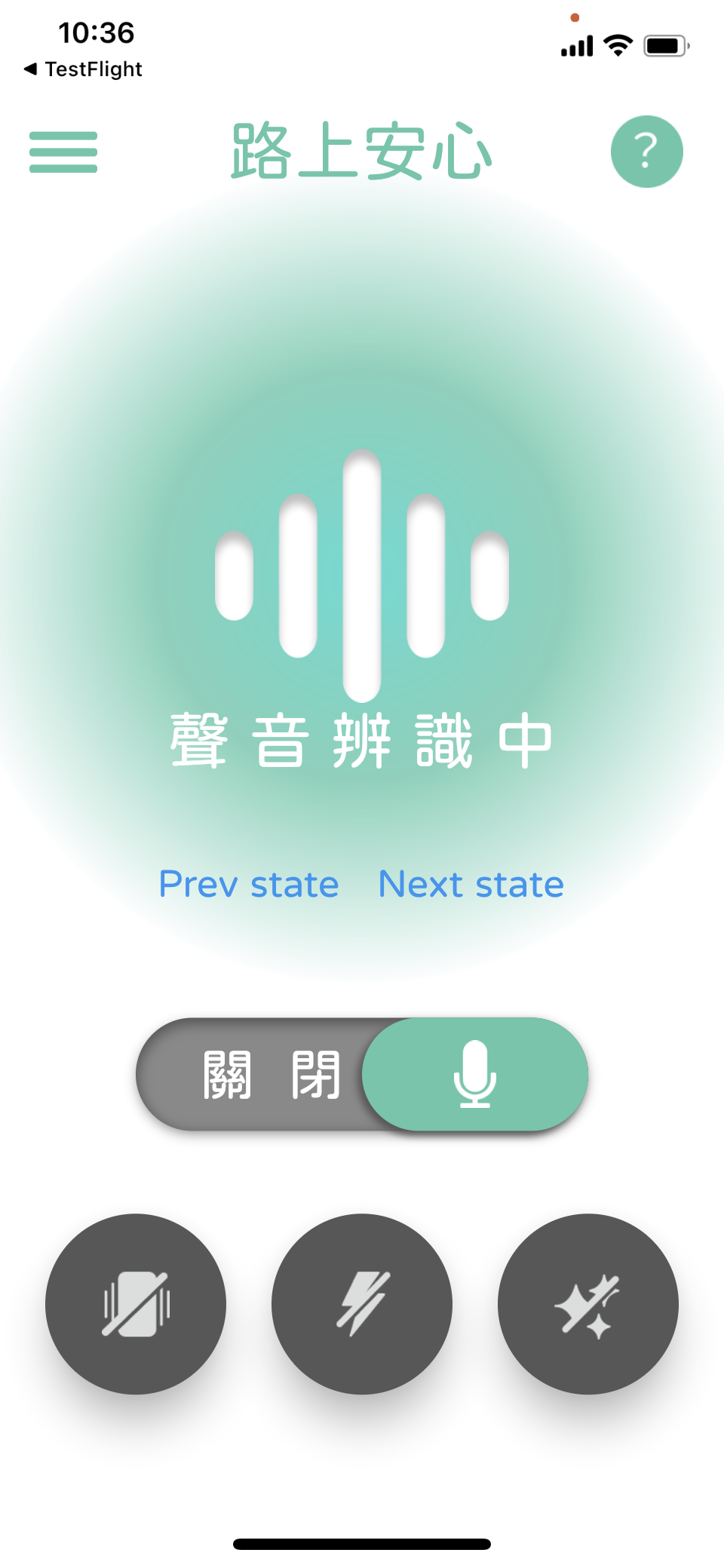Go to Next state

click(471, 884)
